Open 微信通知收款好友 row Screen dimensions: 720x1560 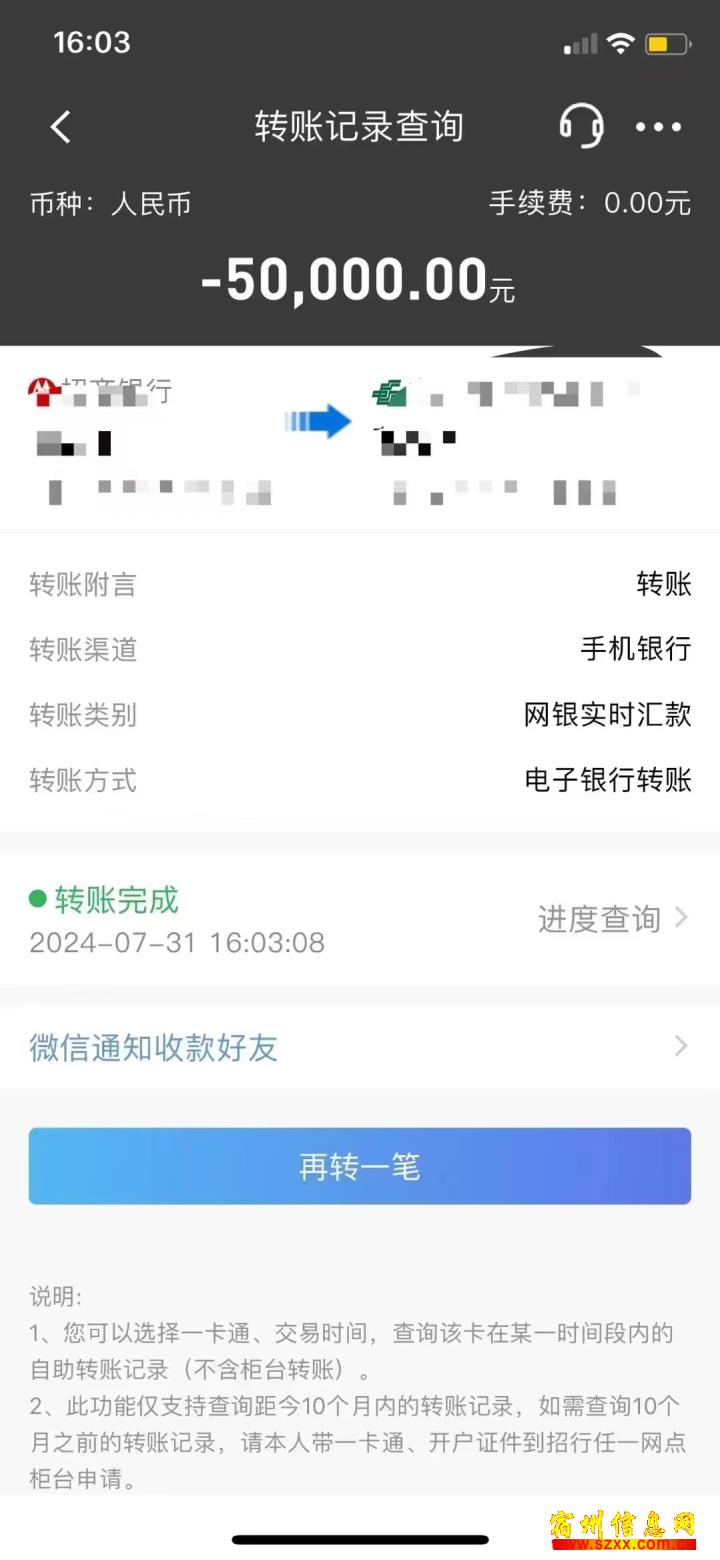click(x=360, y=1047)
